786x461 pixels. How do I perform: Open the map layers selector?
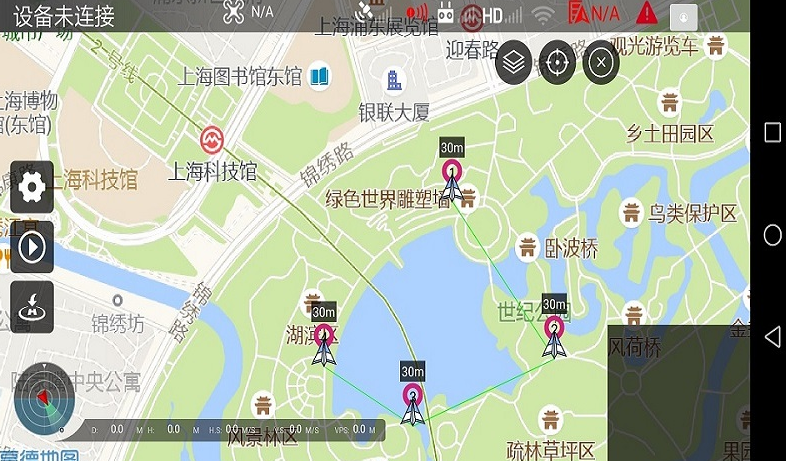point(514,62)
